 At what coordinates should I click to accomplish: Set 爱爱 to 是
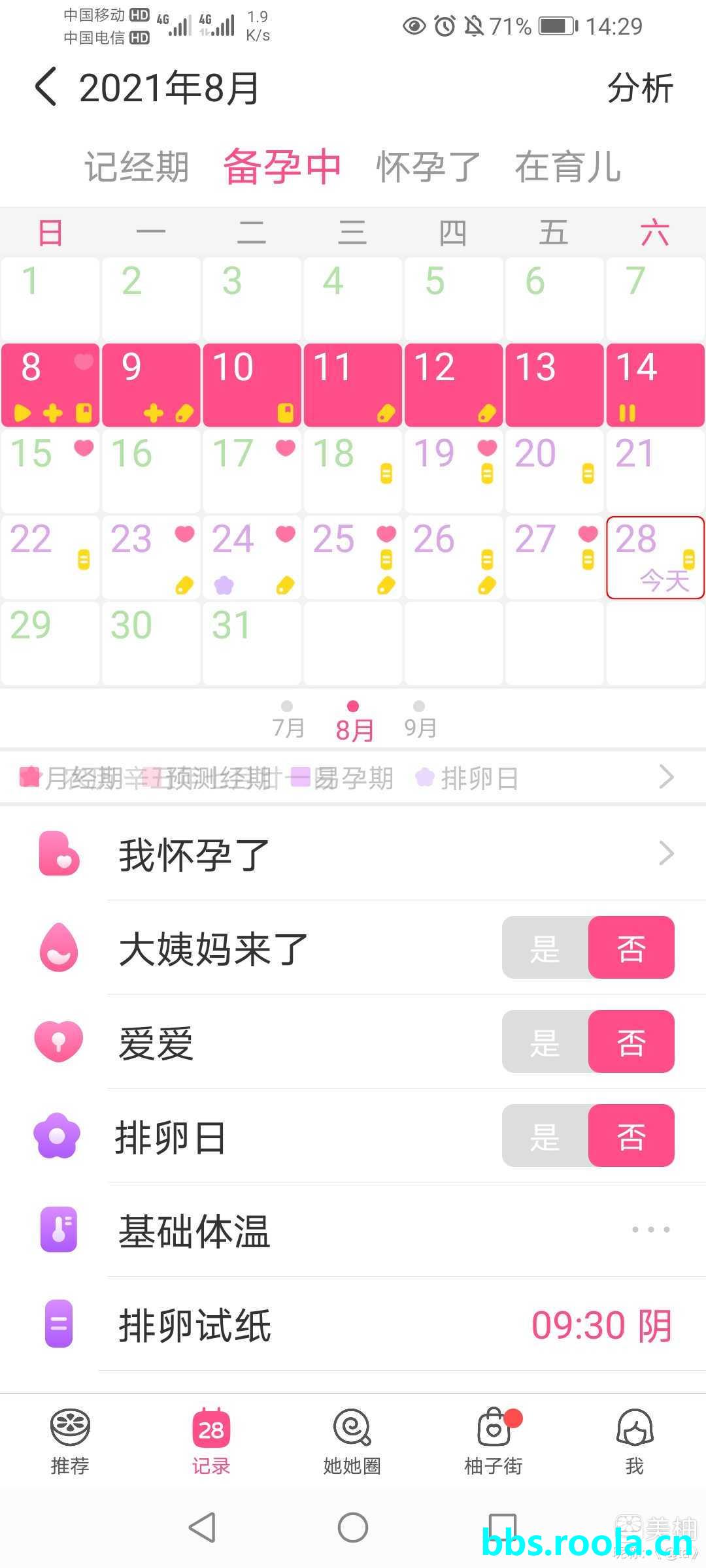(x=545, y=1042)
